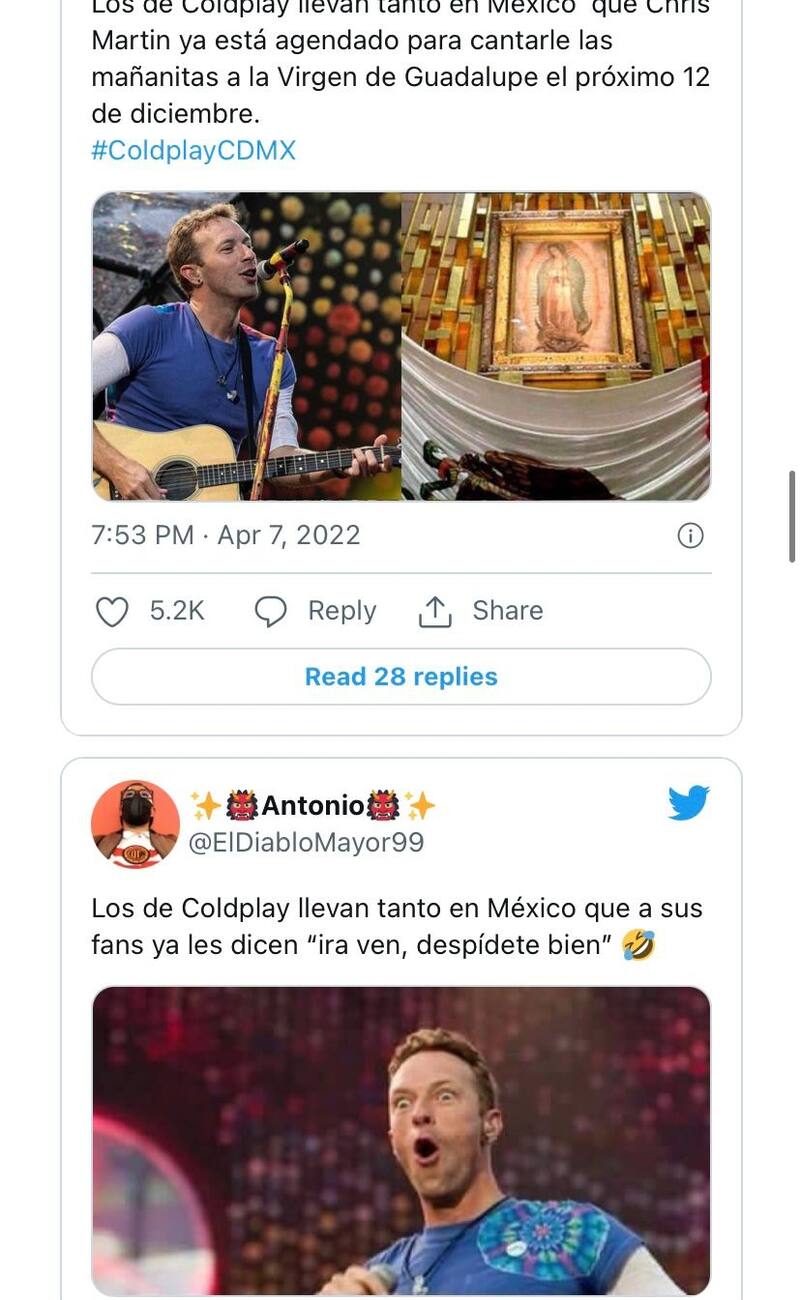The width and height of the screenshot is (800, 1300).
Task: Open the Twitter info icon beside the date
Action: click(x=690, y=536)
